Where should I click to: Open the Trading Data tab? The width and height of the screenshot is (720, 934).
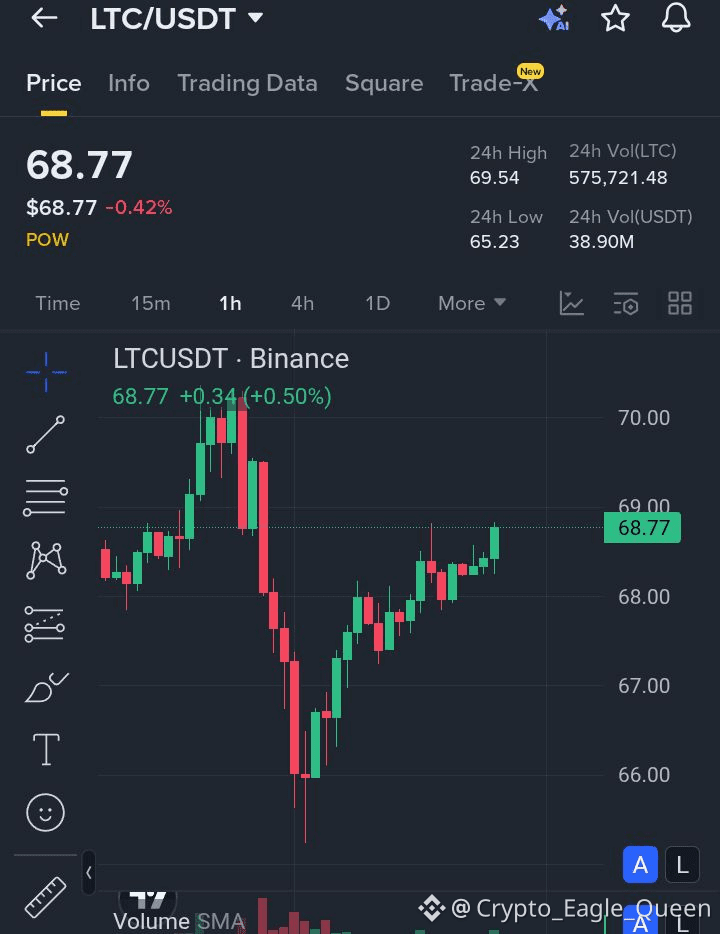pyautogui.click(x=247, y=83)
